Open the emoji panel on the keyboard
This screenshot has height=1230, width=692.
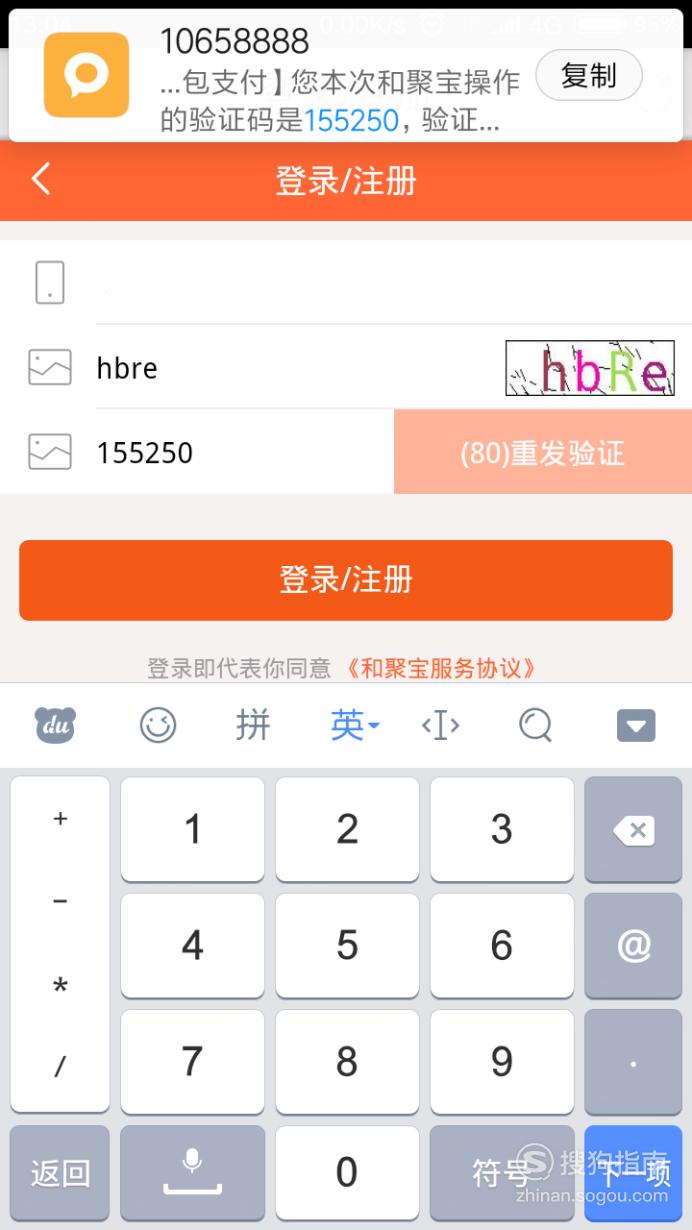click(158, 725)
